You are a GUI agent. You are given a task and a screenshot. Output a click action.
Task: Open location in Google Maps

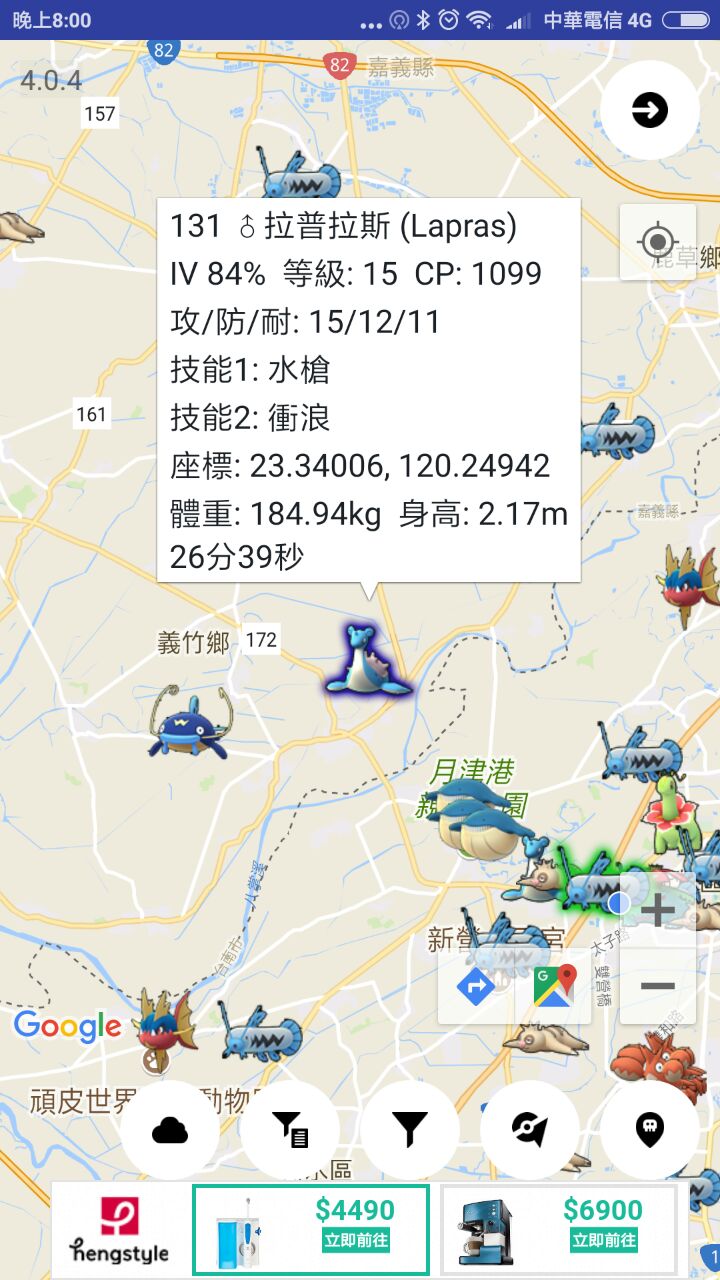tap(554, 987)
